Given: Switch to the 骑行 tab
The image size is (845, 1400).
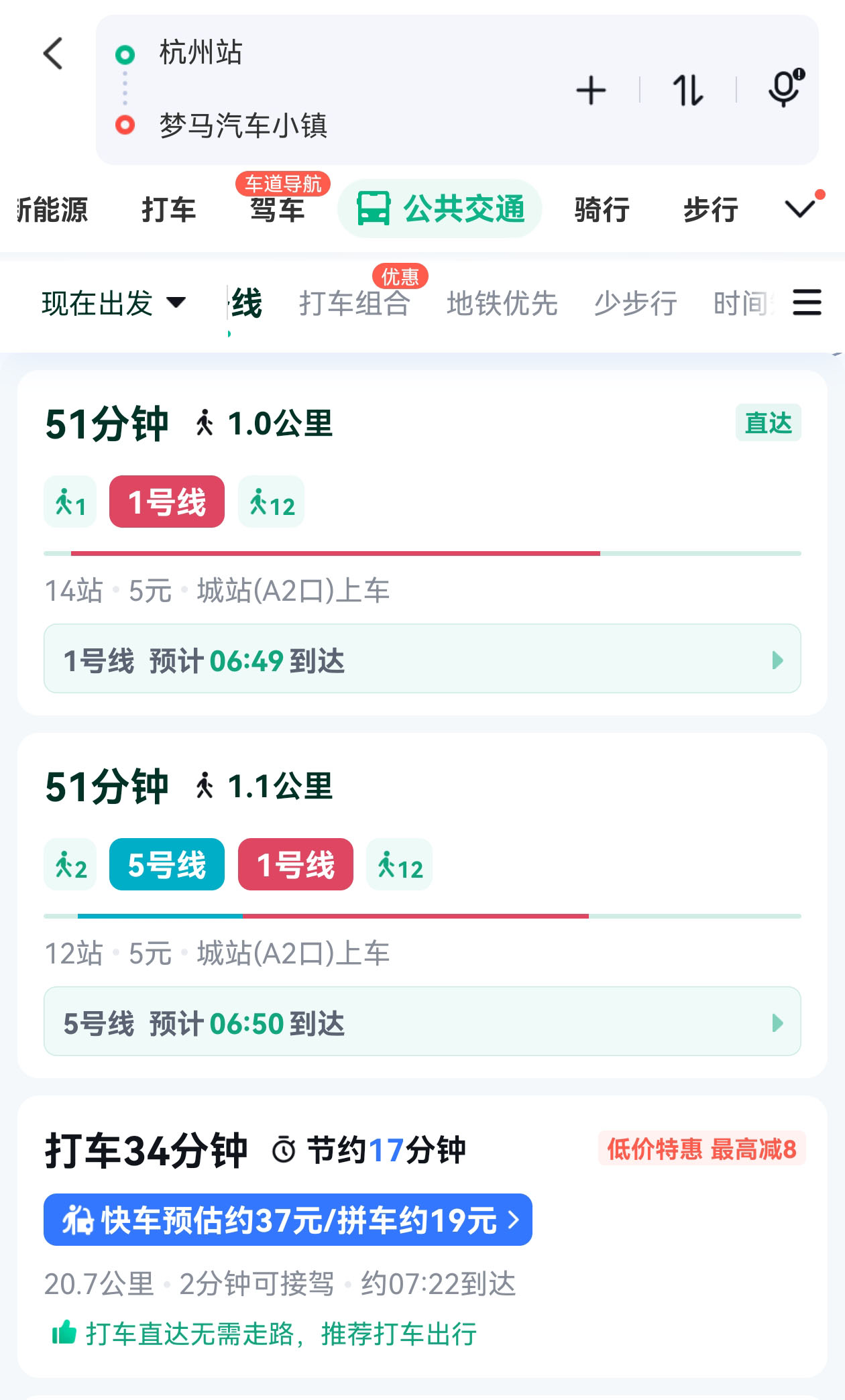Looking at the screenshot, I should pyautogui.click(x=602, y=209).
